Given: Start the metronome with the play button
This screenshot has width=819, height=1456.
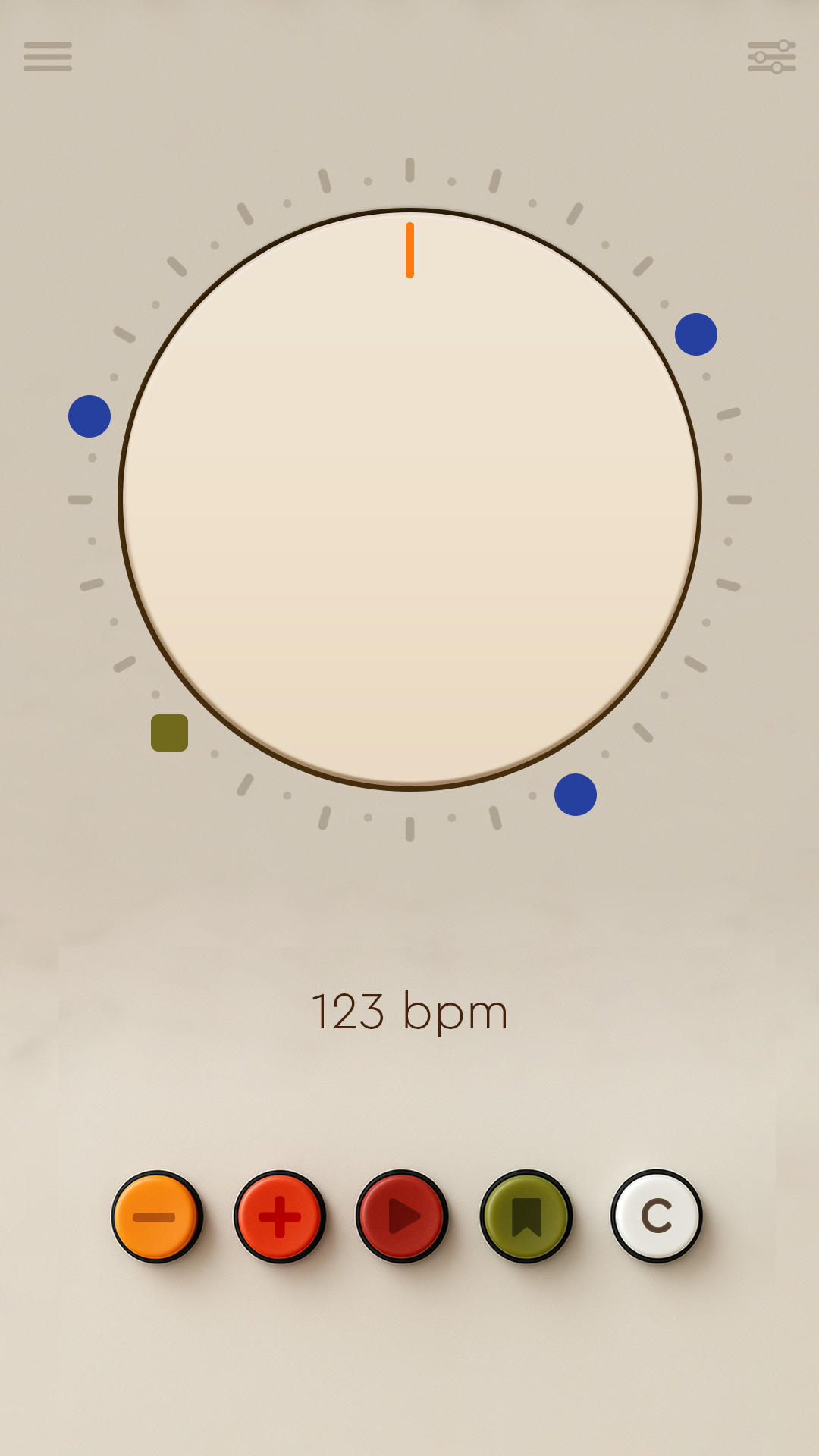Looking at the screenshot, I should click(x=402, y=1216).
